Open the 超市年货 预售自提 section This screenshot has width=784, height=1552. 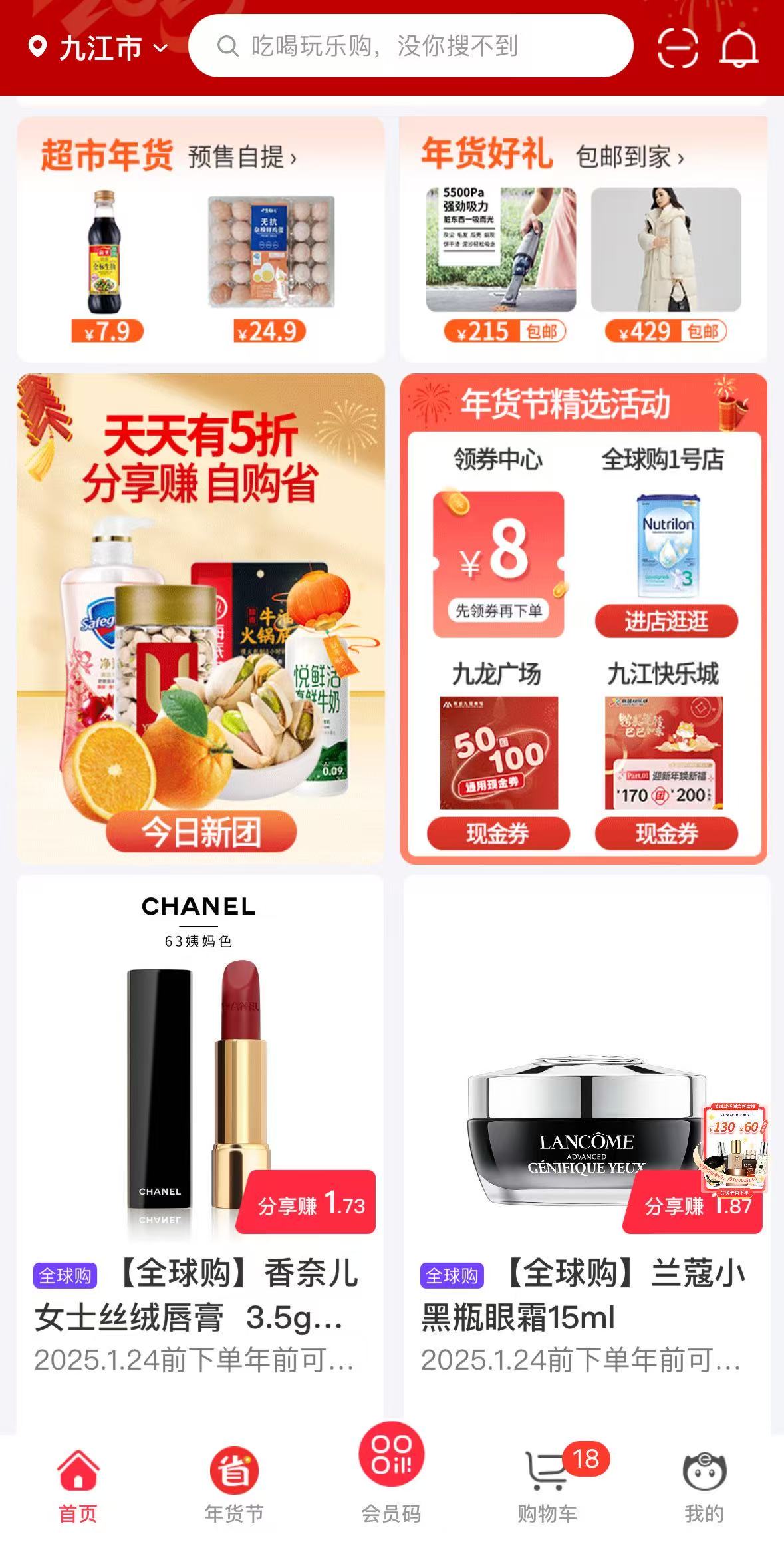pos(168,156)
